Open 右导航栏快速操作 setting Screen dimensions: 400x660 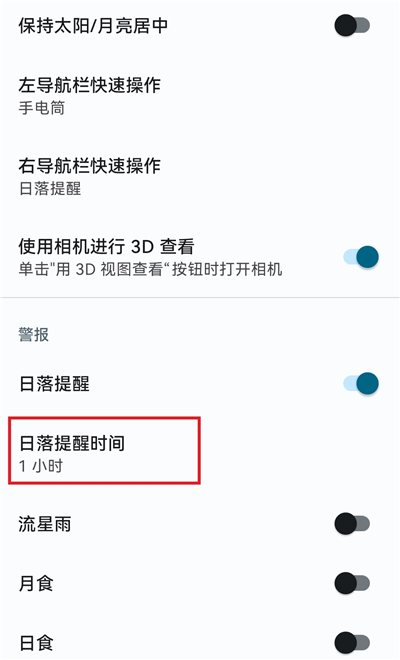[x=200, y=176]
